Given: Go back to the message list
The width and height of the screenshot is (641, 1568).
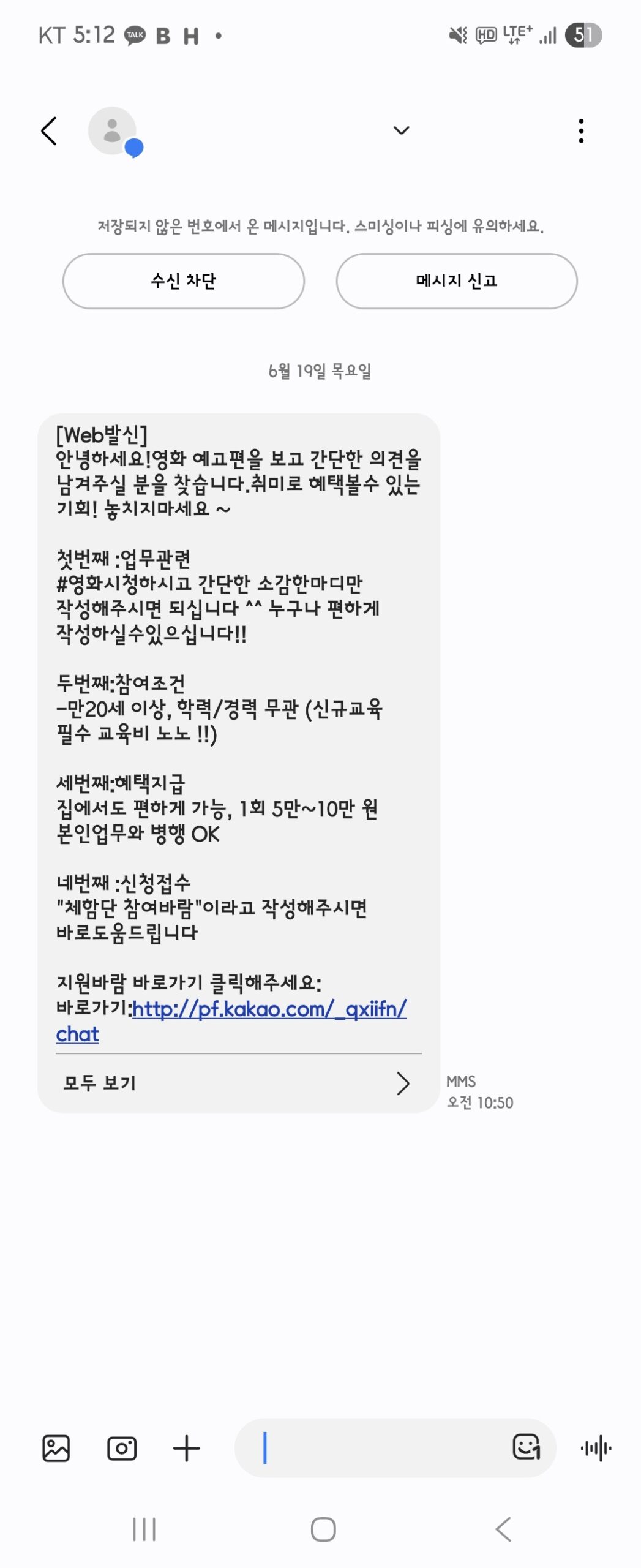Looking at the screenshot, I should pos(49,130).
